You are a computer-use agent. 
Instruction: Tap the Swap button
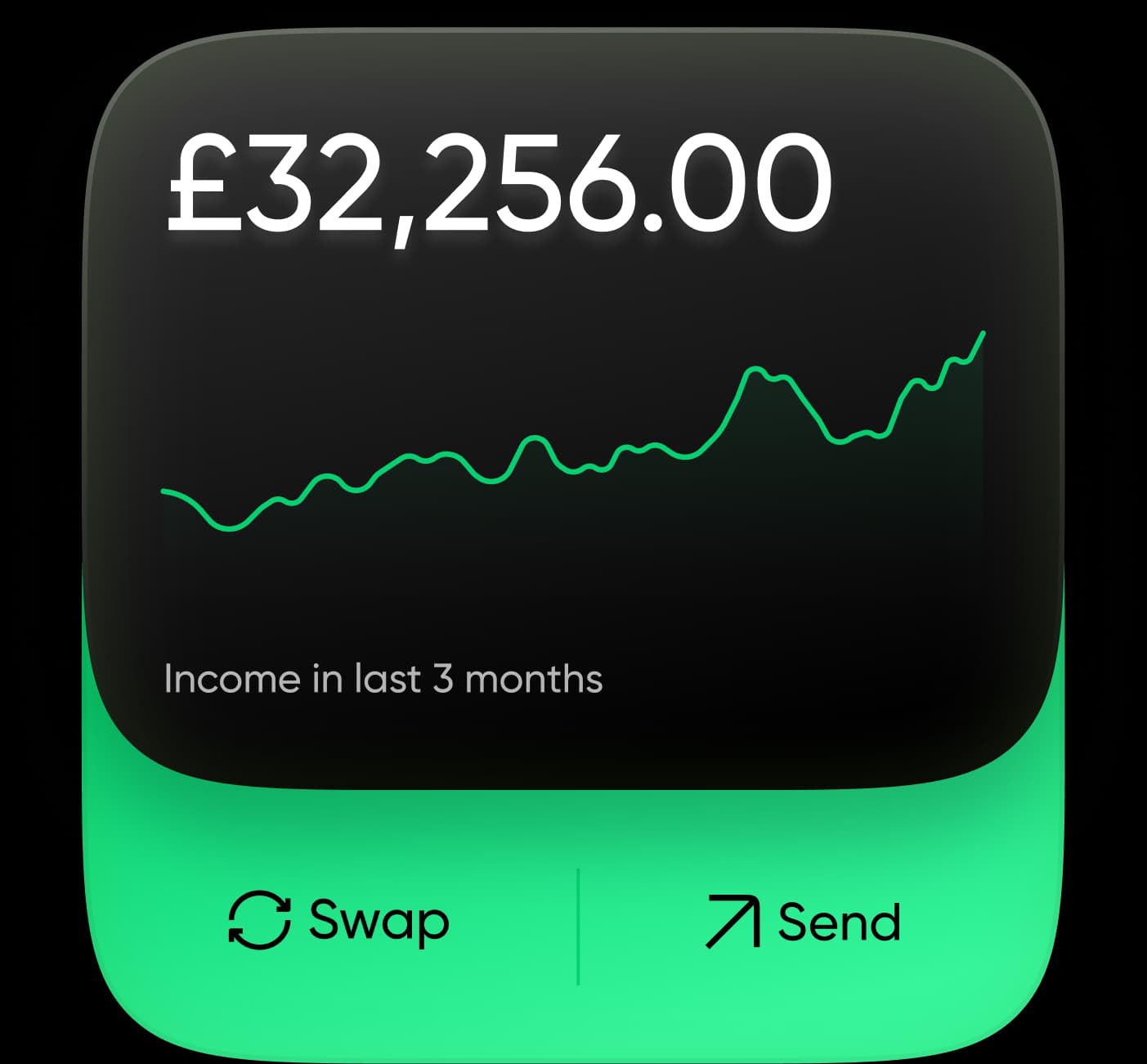[338, 921]
